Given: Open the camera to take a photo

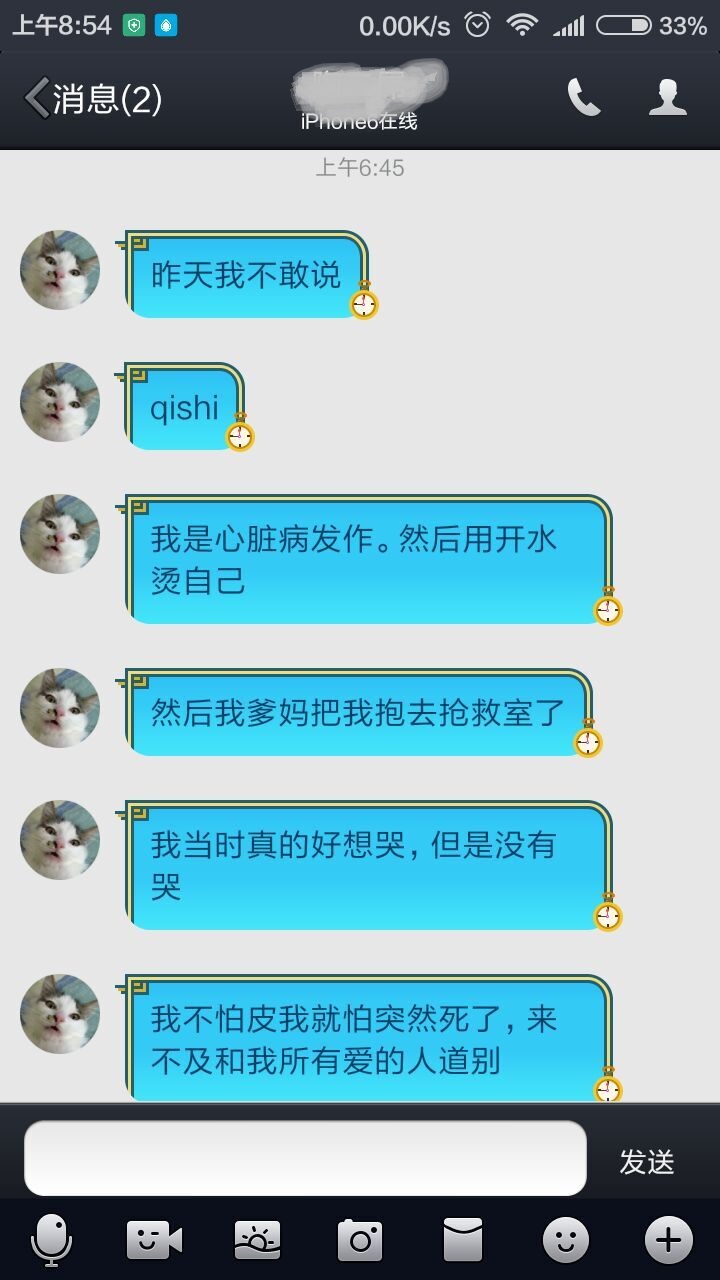Looking at the screenshot, I should click(x=360, y=1241).
